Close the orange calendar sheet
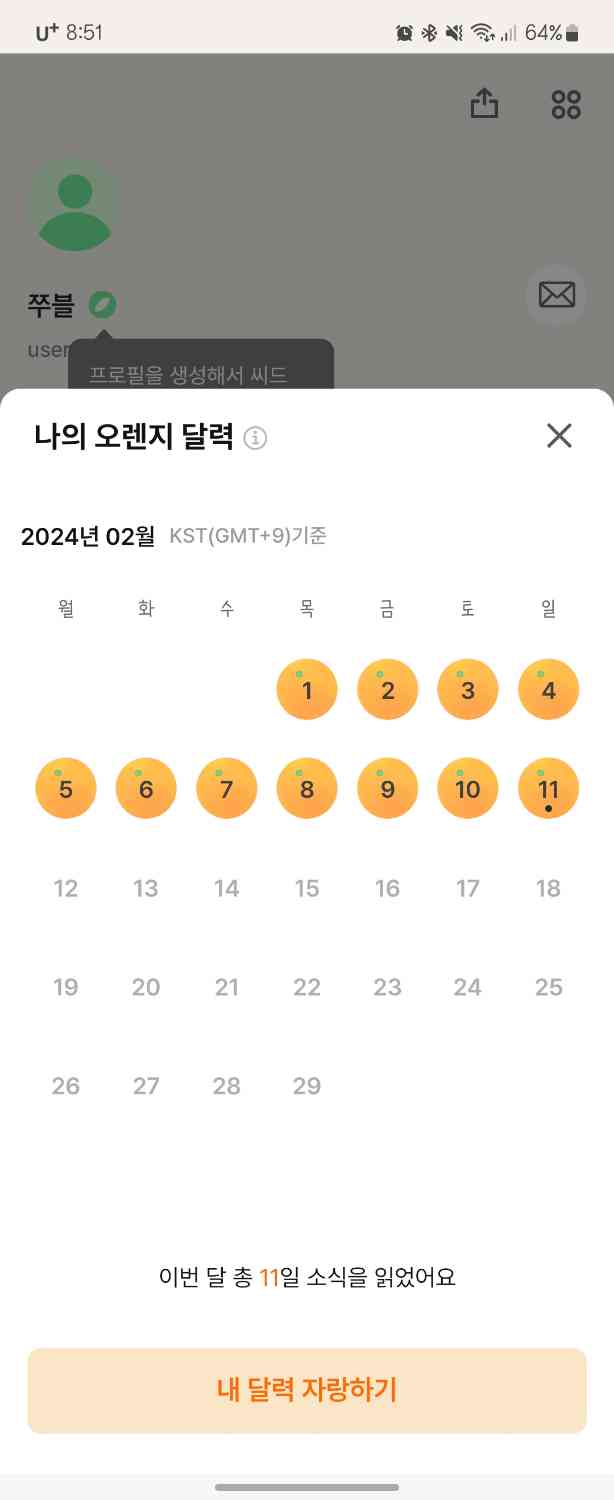Image resolution: width=614 pixels, height=1500 pixels. pos(559,436)
